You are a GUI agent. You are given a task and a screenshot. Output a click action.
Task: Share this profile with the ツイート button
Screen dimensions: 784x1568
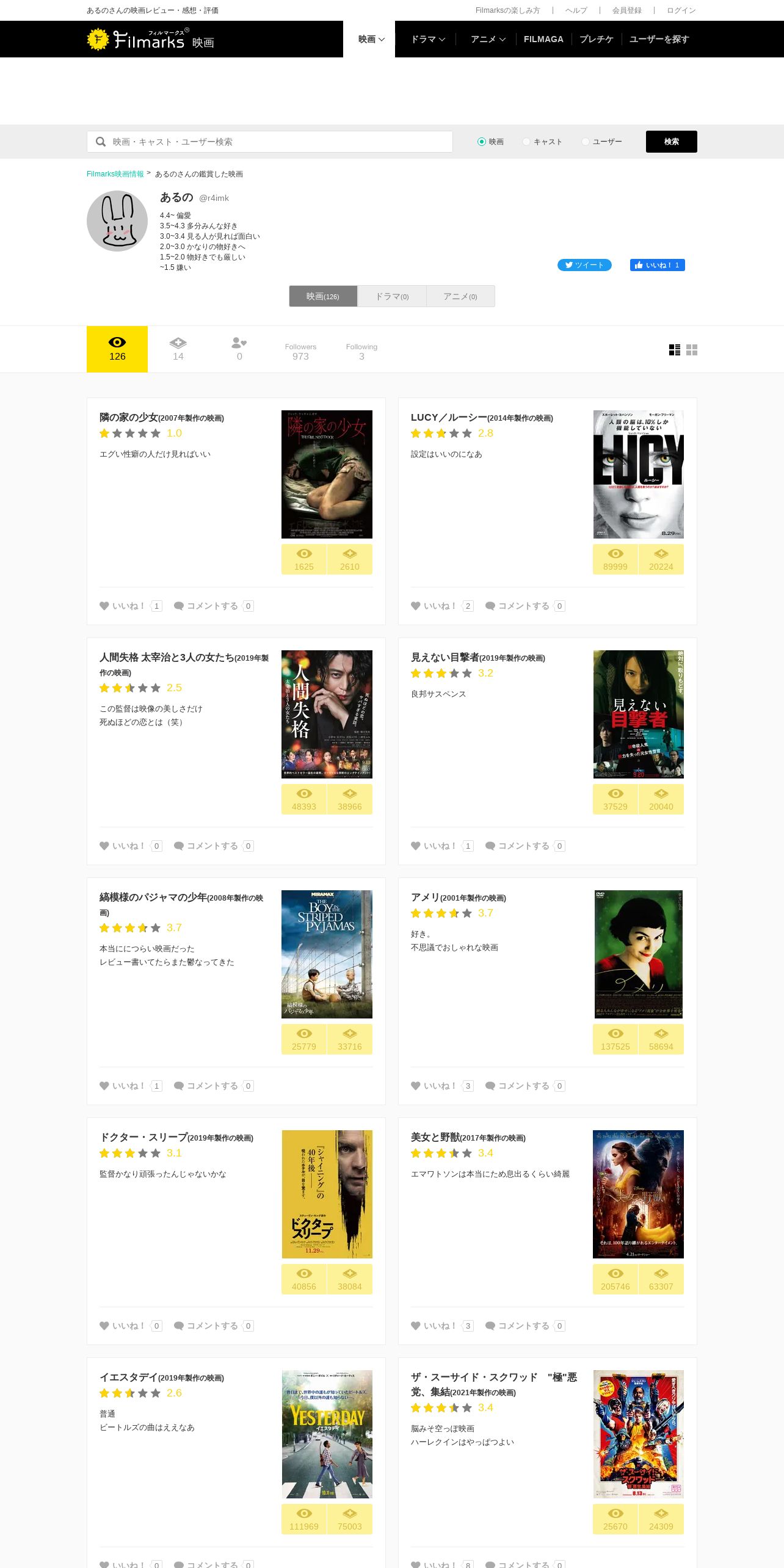coord(584,265)
